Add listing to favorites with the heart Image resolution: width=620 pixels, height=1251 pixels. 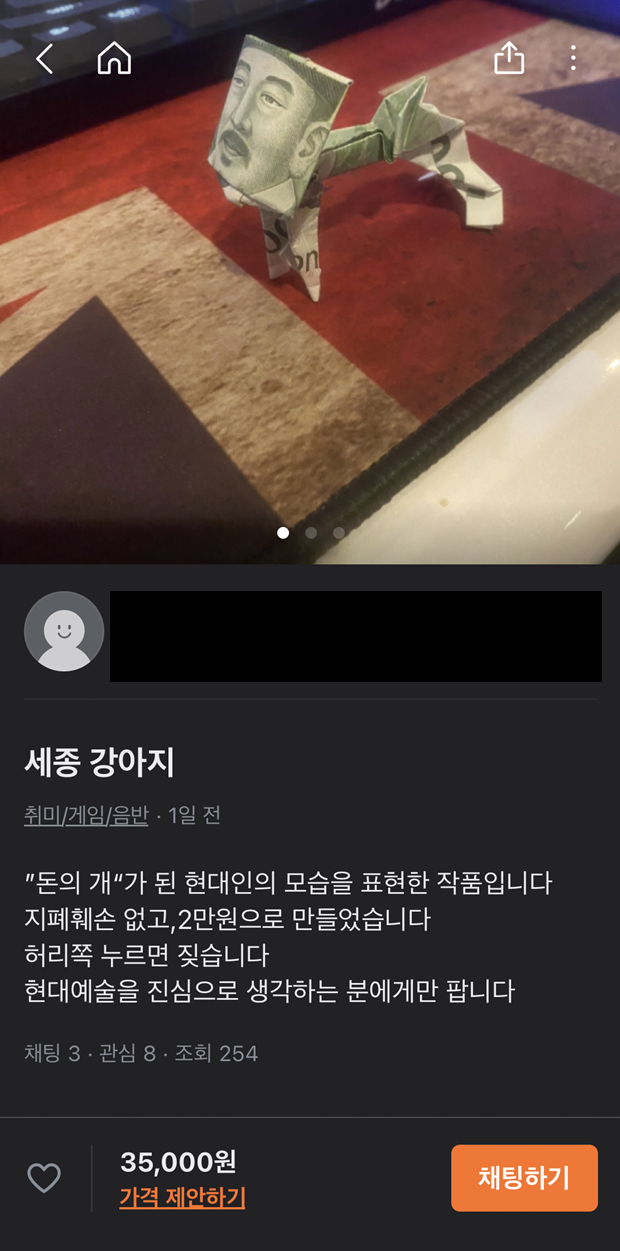coord(44,1178)
